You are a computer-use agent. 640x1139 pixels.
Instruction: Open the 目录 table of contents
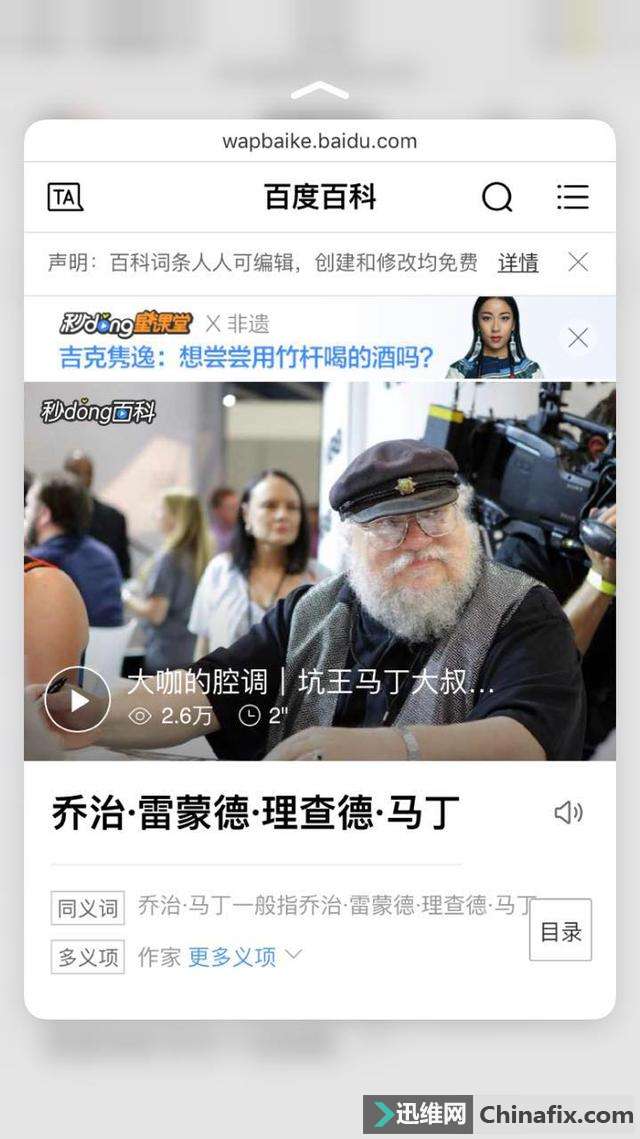(x=560, y=931)
